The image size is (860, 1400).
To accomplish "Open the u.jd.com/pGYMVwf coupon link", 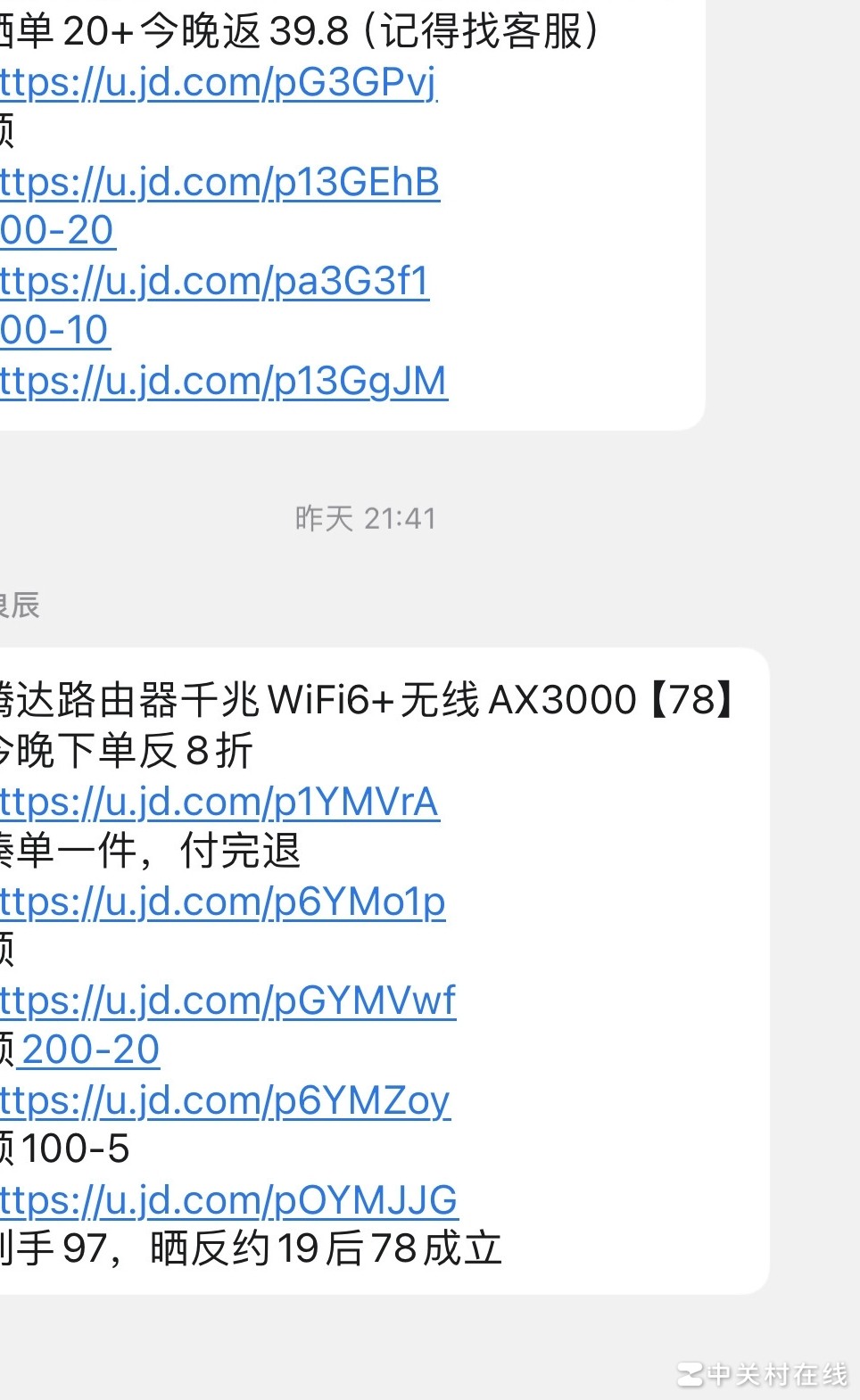I will click(227, 1001).
